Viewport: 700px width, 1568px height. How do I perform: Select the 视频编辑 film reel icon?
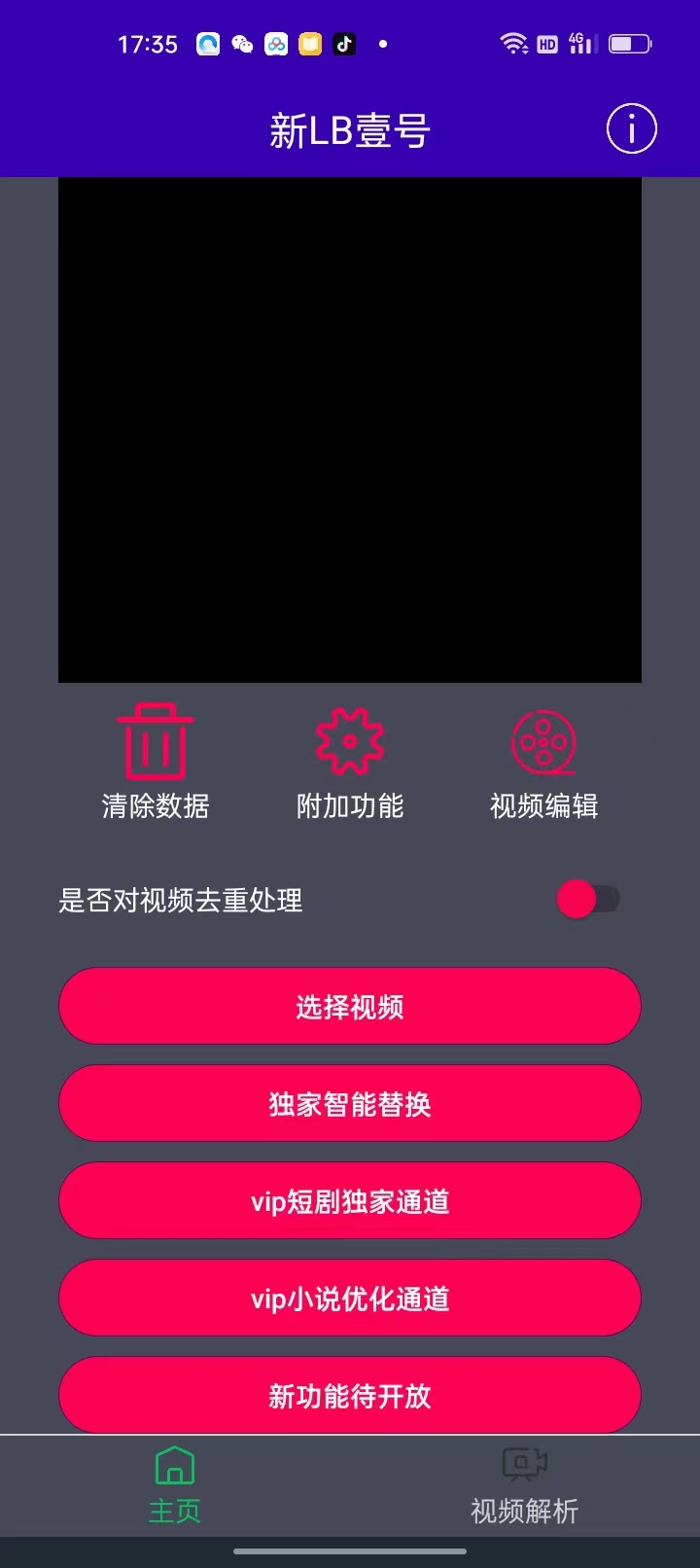(x=542, y=739)
